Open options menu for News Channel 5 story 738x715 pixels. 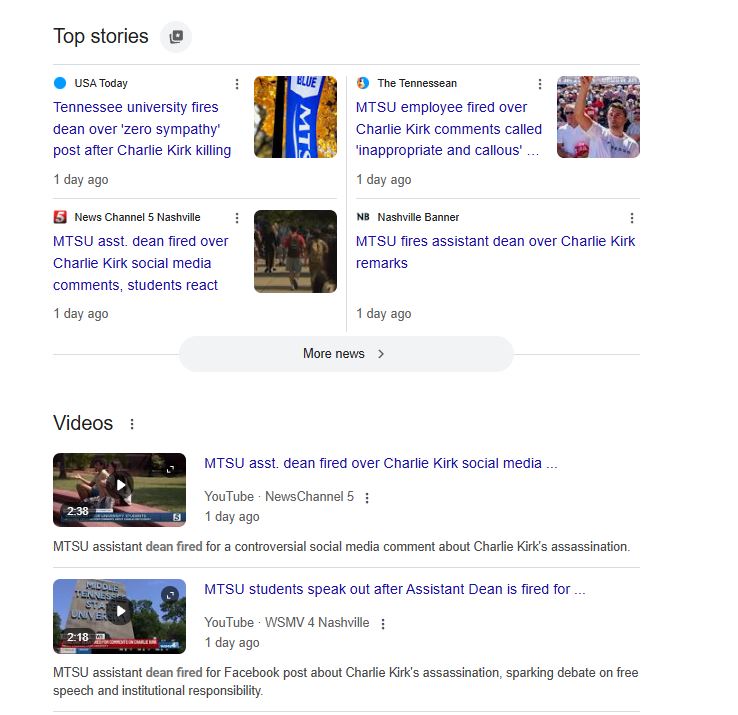click(237, 218)
